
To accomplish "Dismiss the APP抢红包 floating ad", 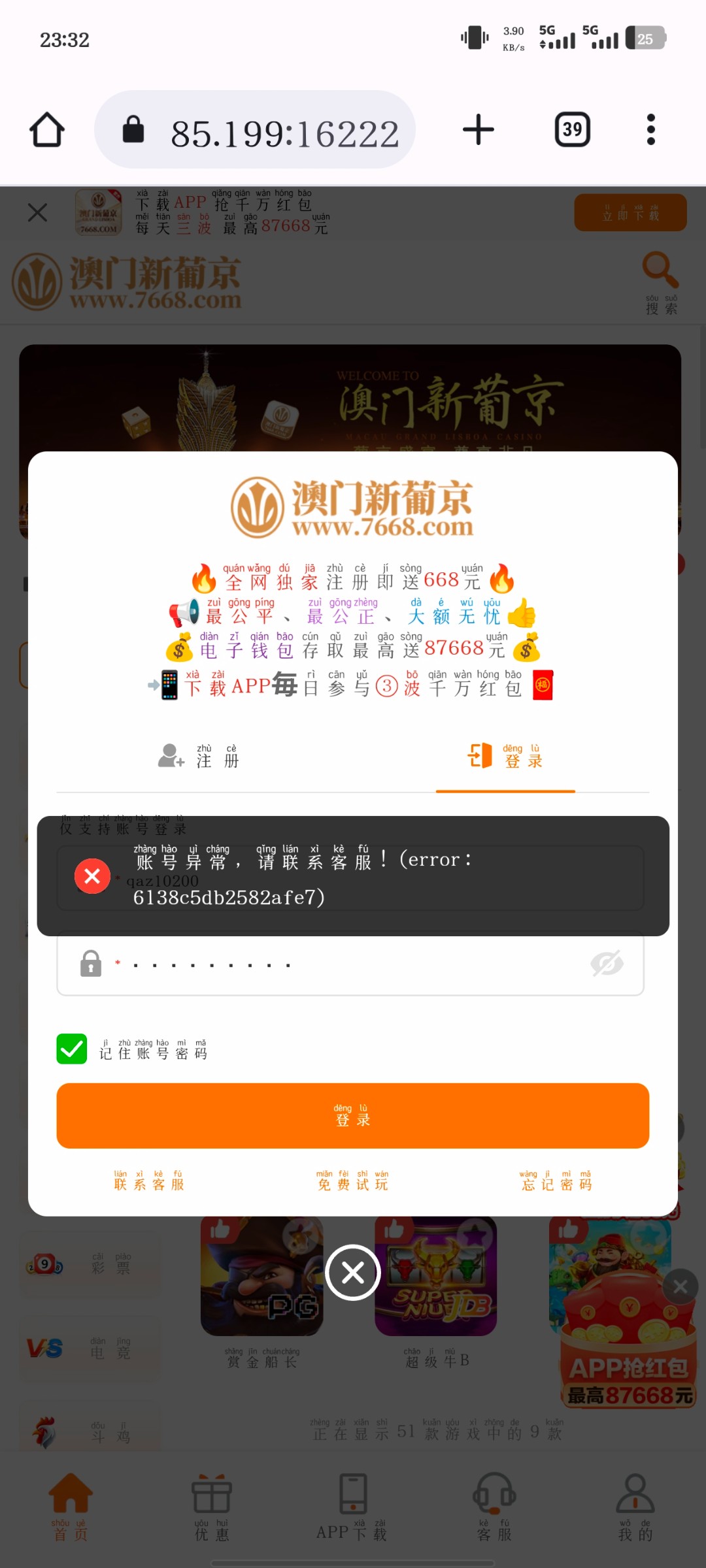I will pyautogui.click(x=680, y=1286).
